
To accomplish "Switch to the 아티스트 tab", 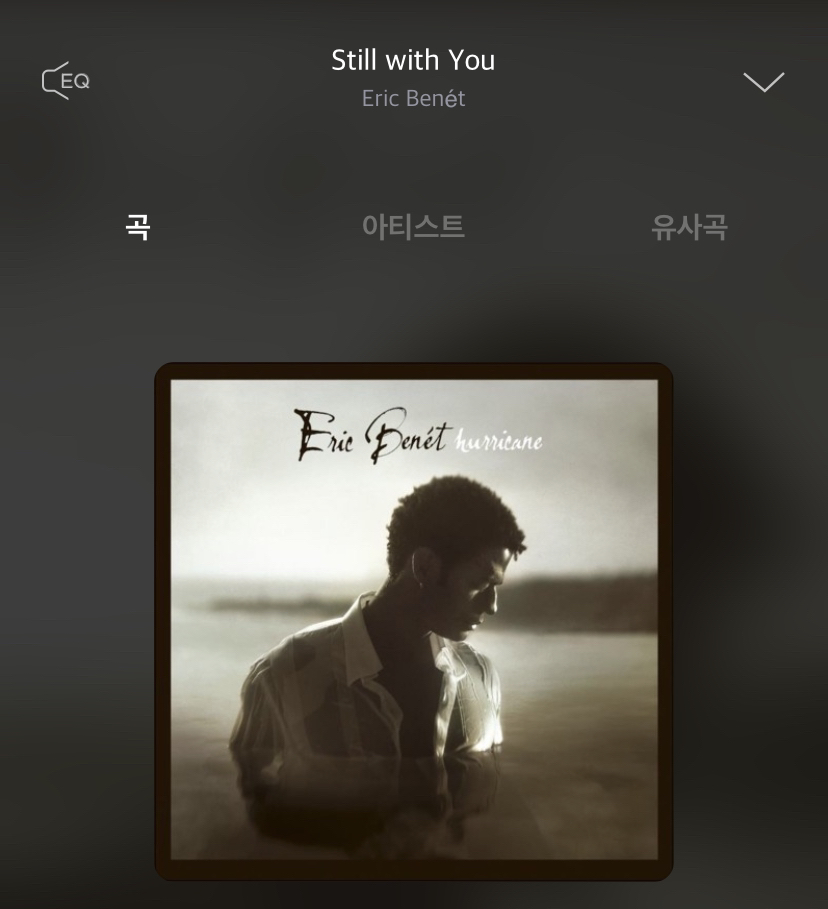I will point(413,227).
